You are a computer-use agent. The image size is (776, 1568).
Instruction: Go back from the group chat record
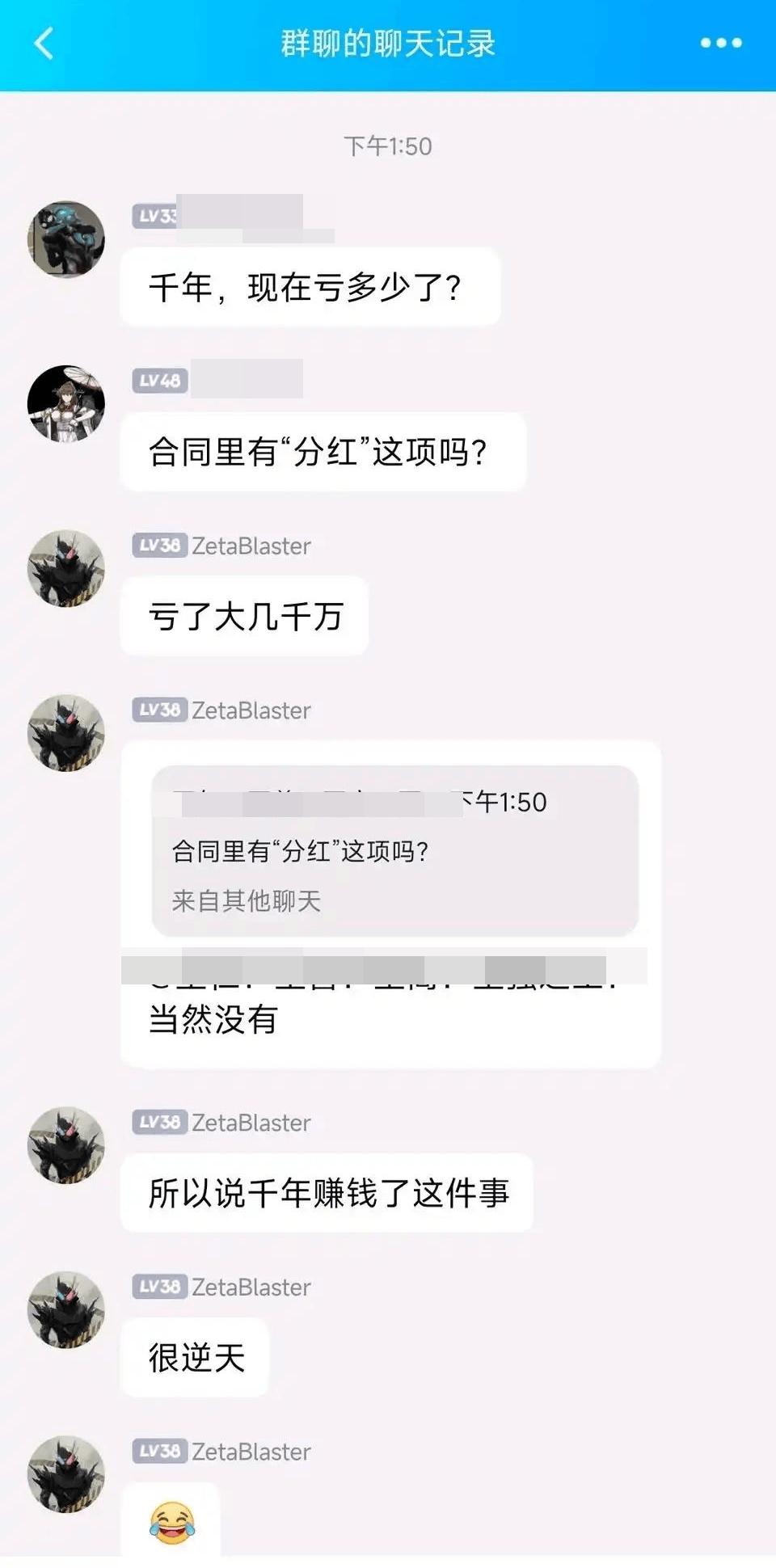[x=44, y=44]
